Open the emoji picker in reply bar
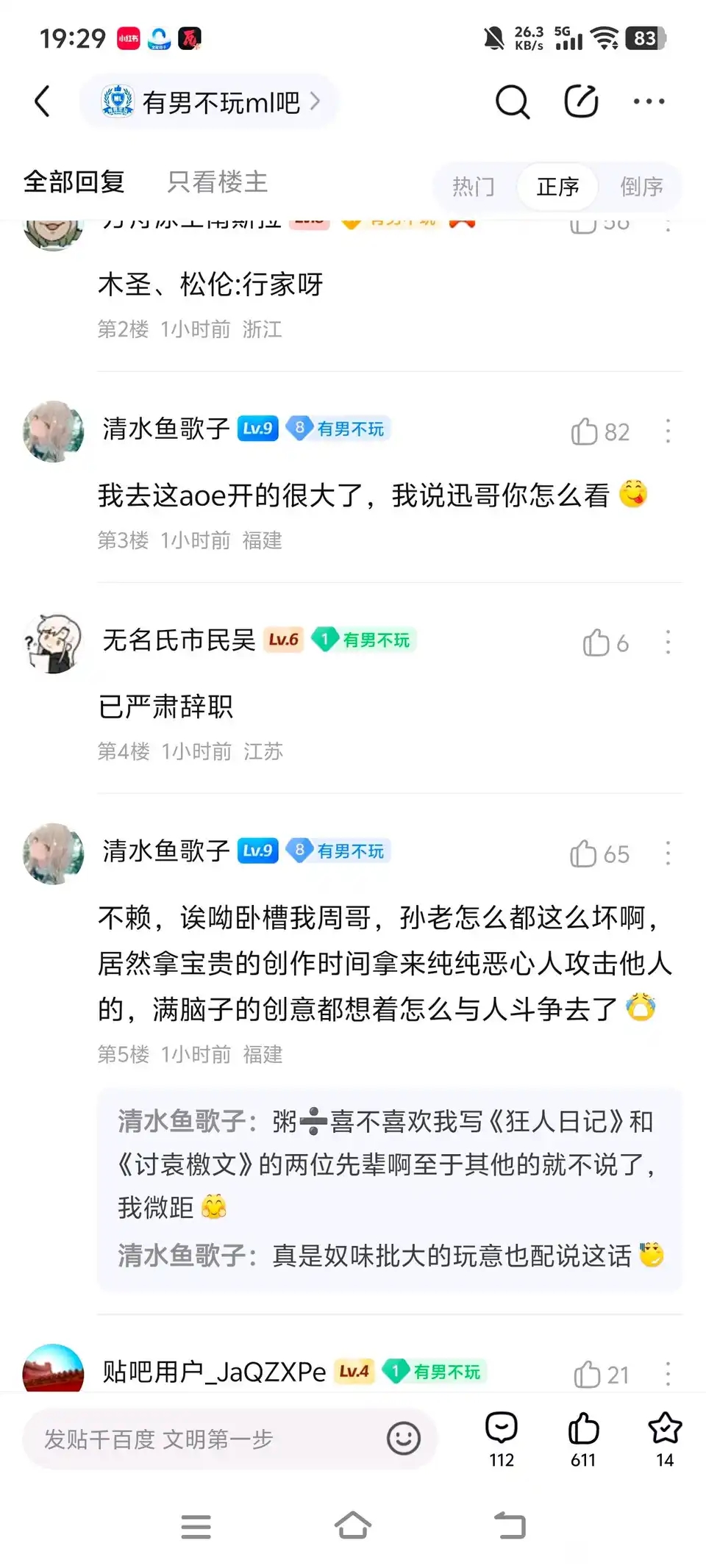Screen dimensions: 706x1568 (403, 1439)
